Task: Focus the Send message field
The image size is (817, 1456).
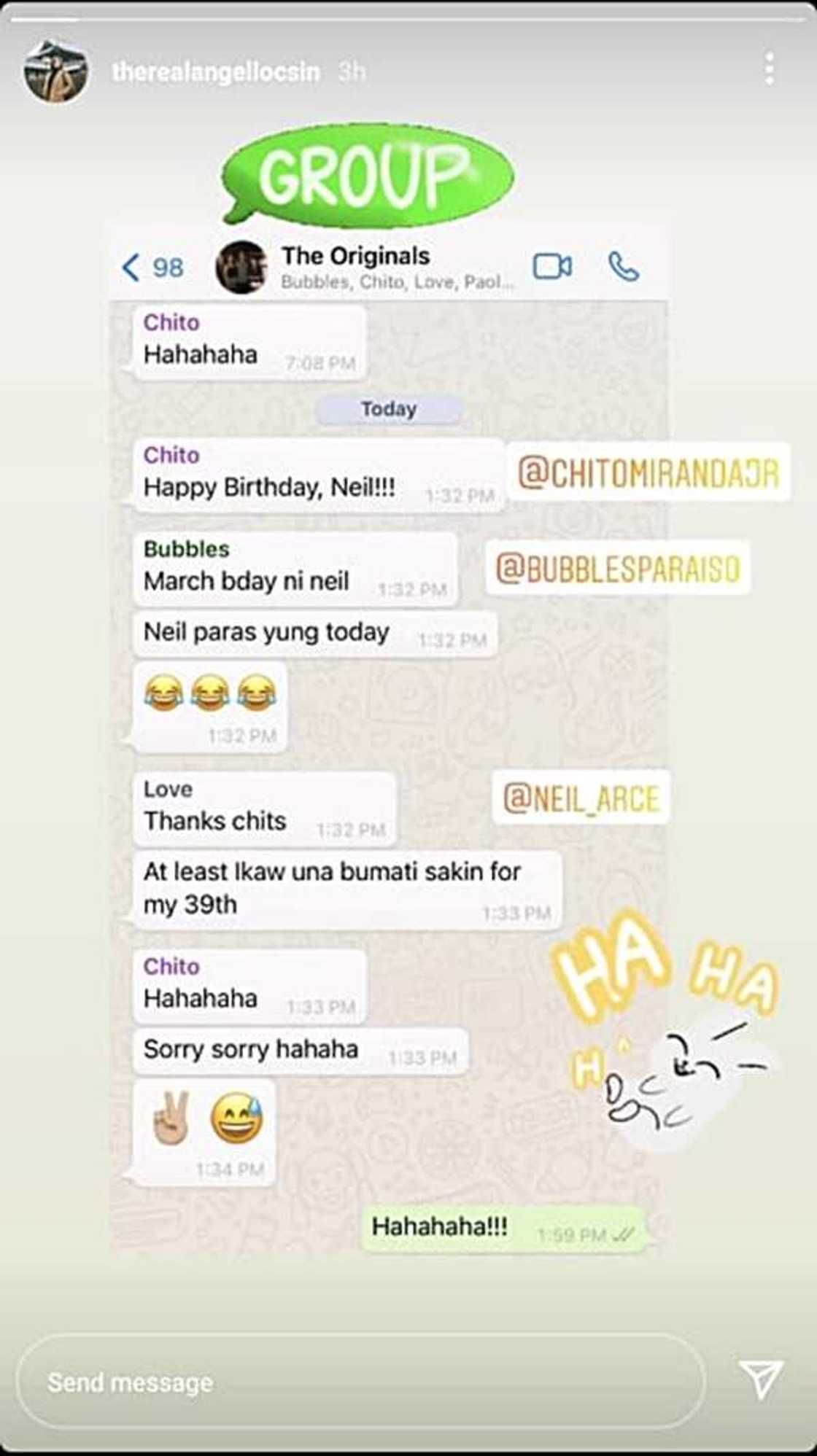Action: [x=360, y=1382]
